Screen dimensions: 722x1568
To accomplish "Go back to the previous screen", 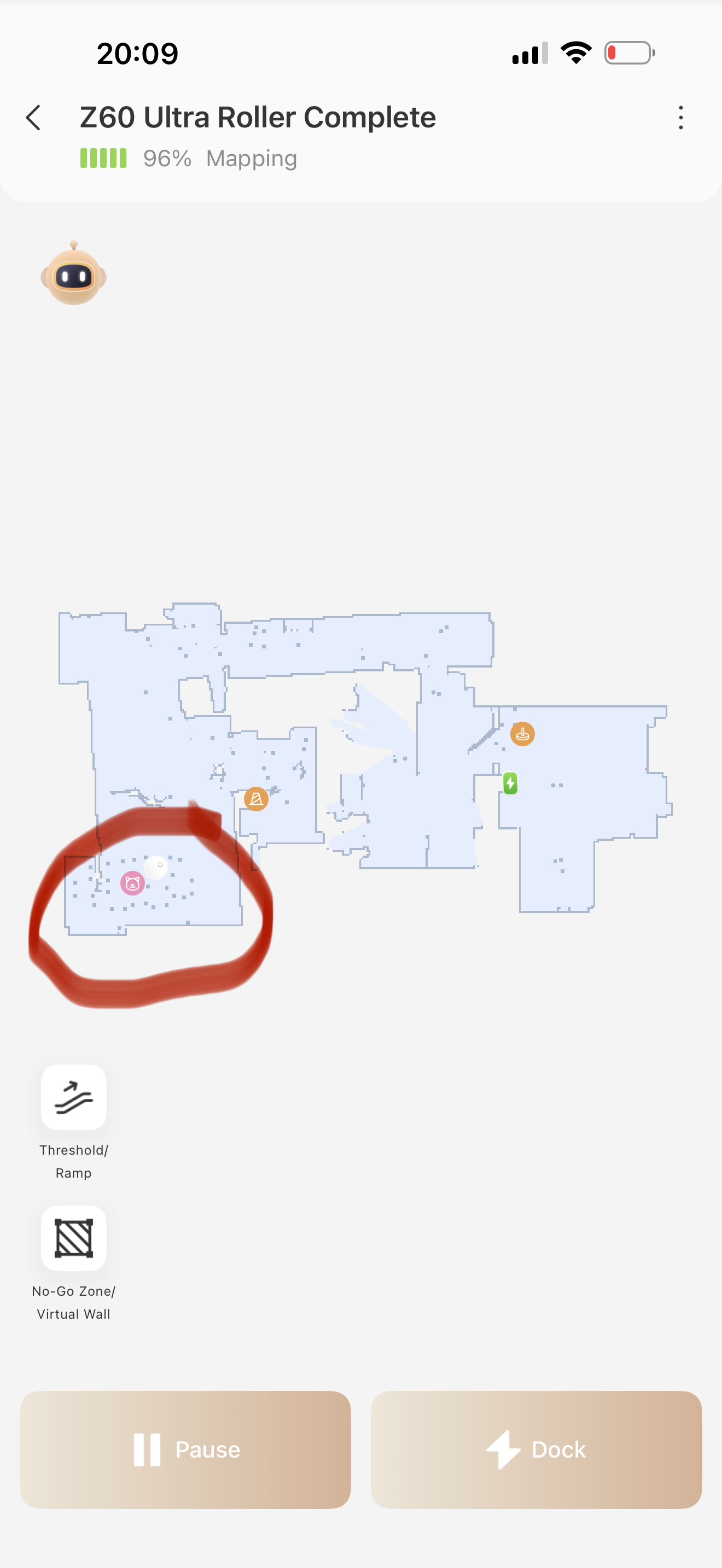I will point(33,118).
